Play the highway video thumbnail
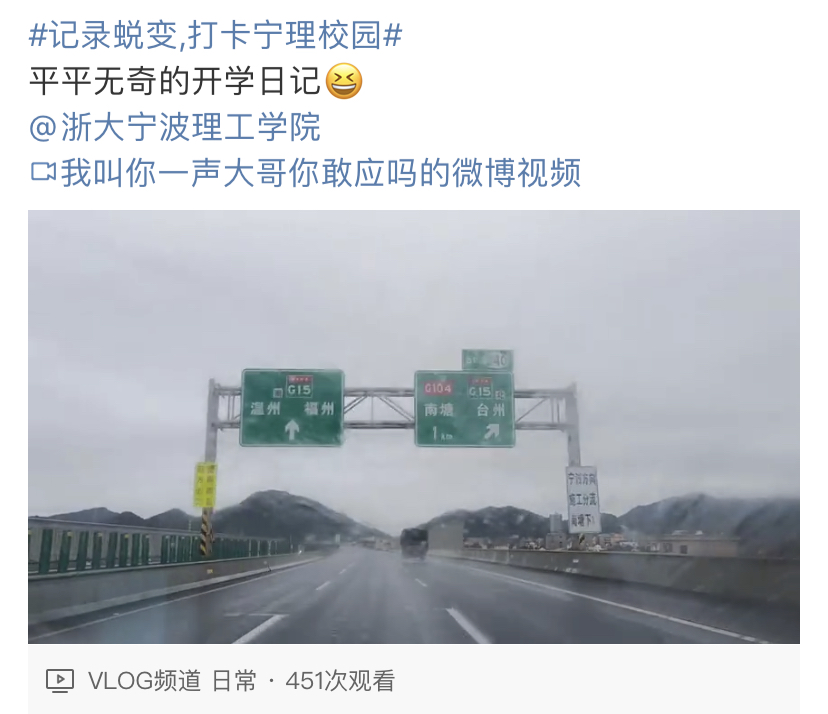This screenshot has height=714, width=828. pyautogui.click(x=413, y=426)
